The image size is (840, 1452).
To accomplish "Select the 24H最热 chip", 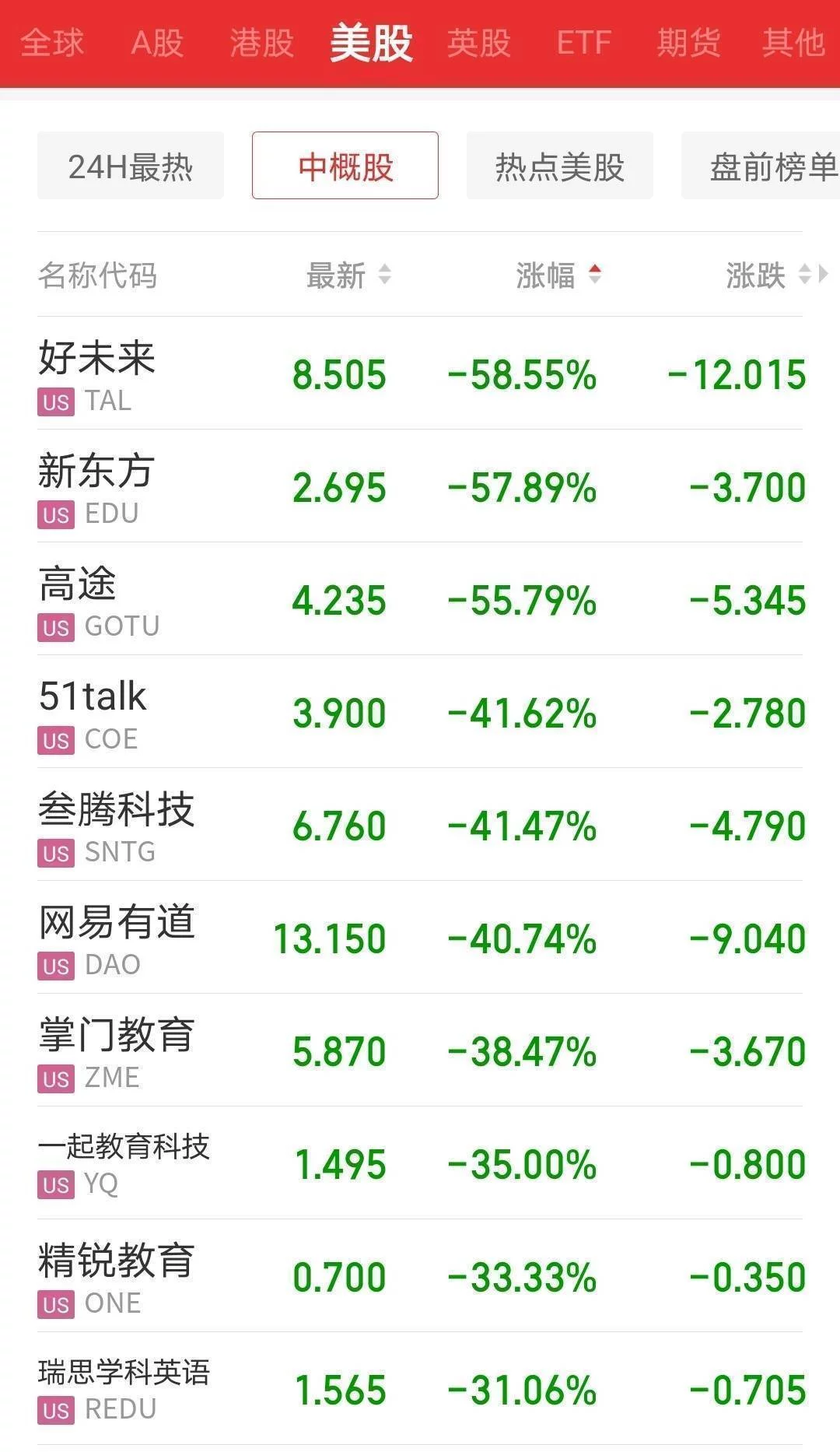I will pyautogui.click(x=131, y=166).
